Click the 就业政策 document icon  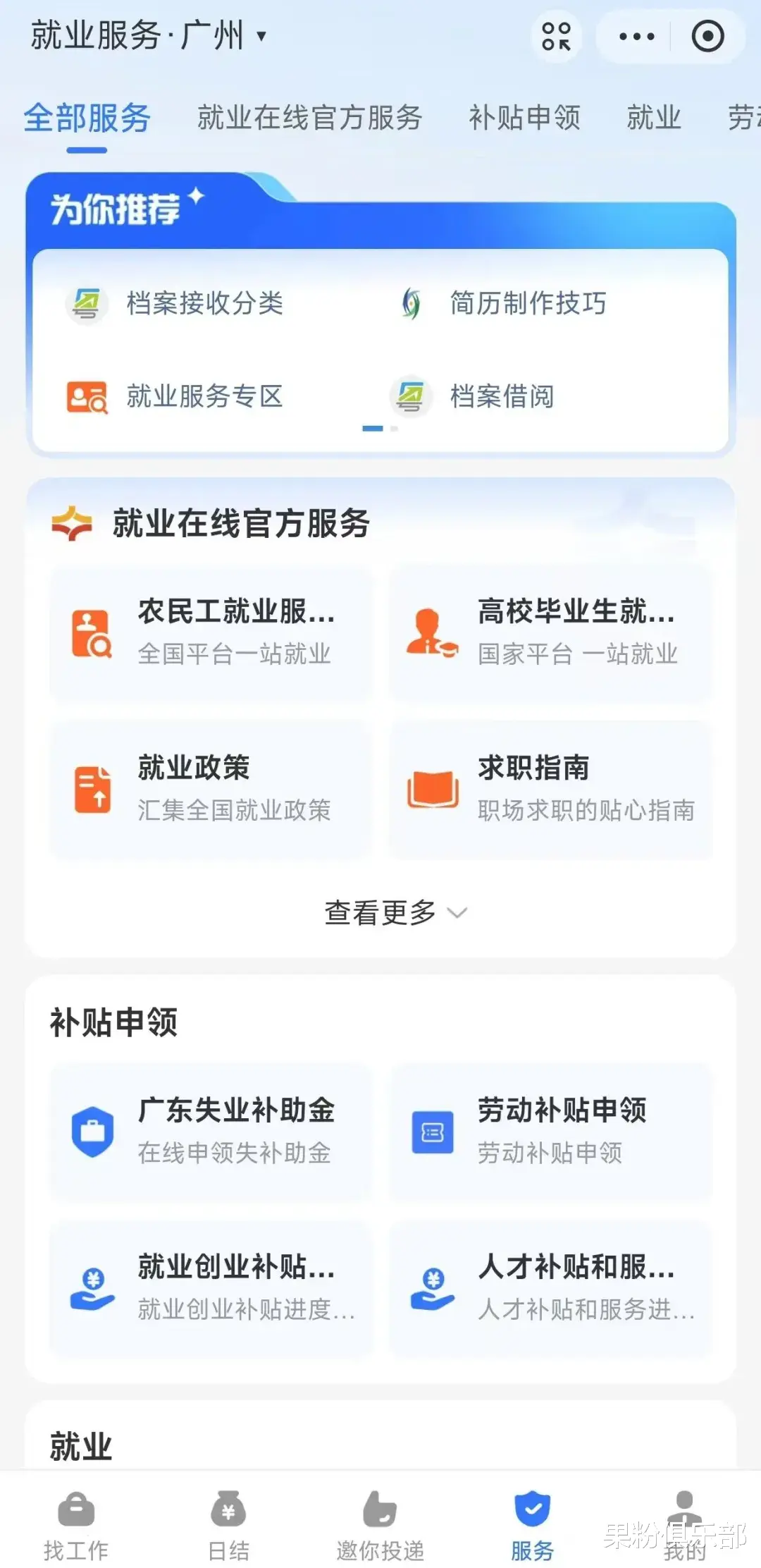pyautogui.click(x=92, y=788)
